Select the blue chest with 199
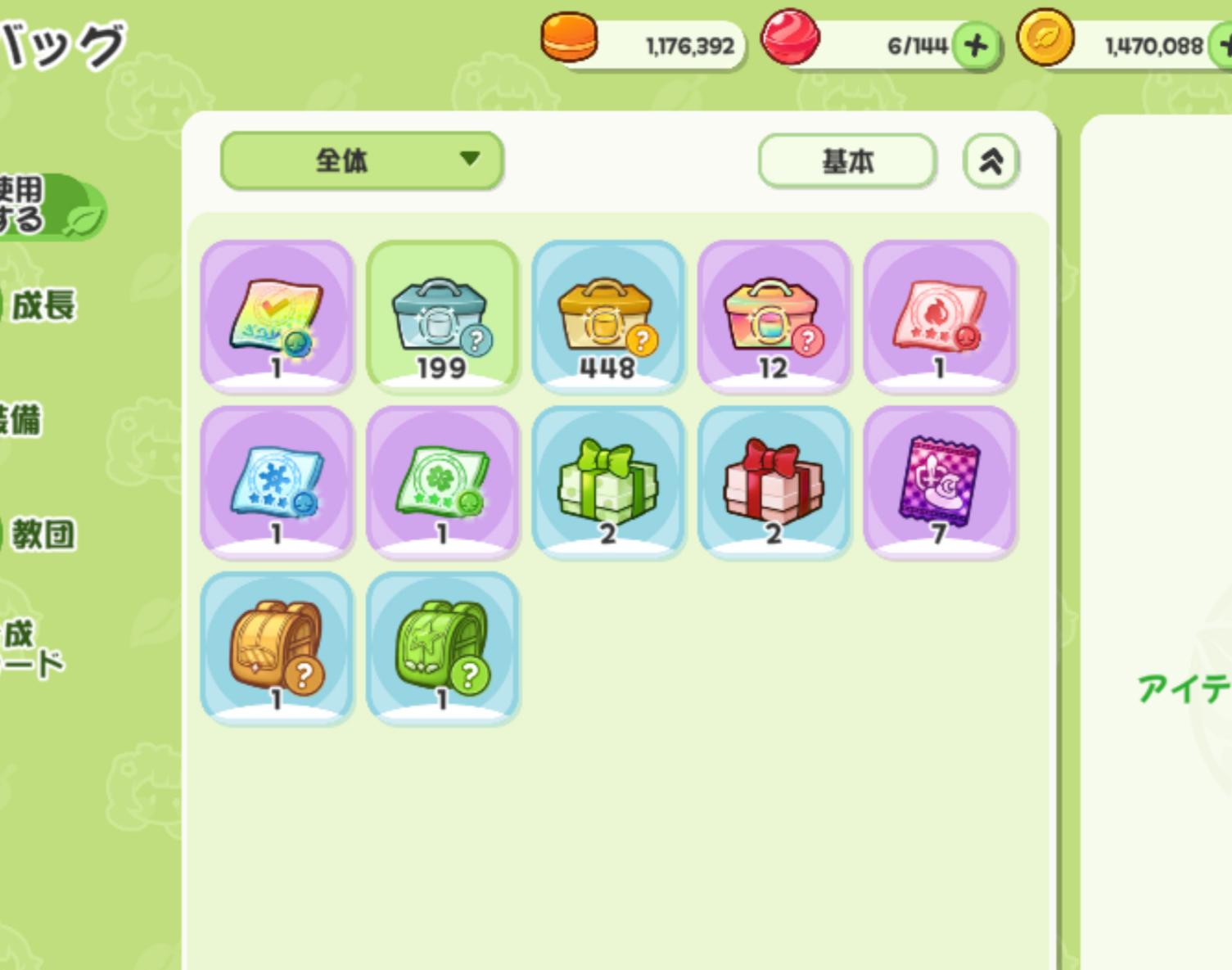The image size is (1232, 970). pyautogui.click(x=442, y=317)
